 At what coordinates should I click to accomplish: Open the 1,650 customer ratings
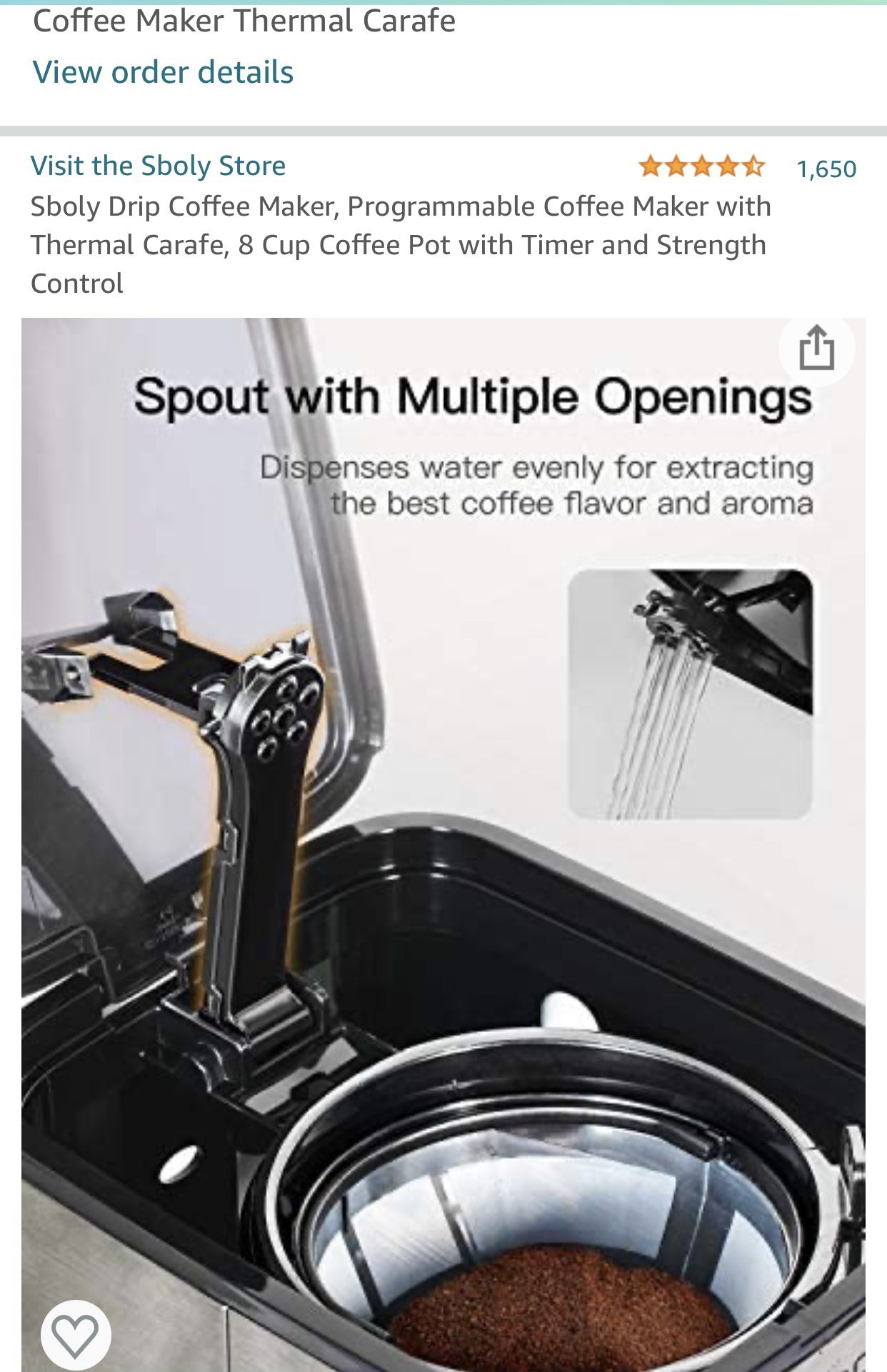tap(826, 169)
